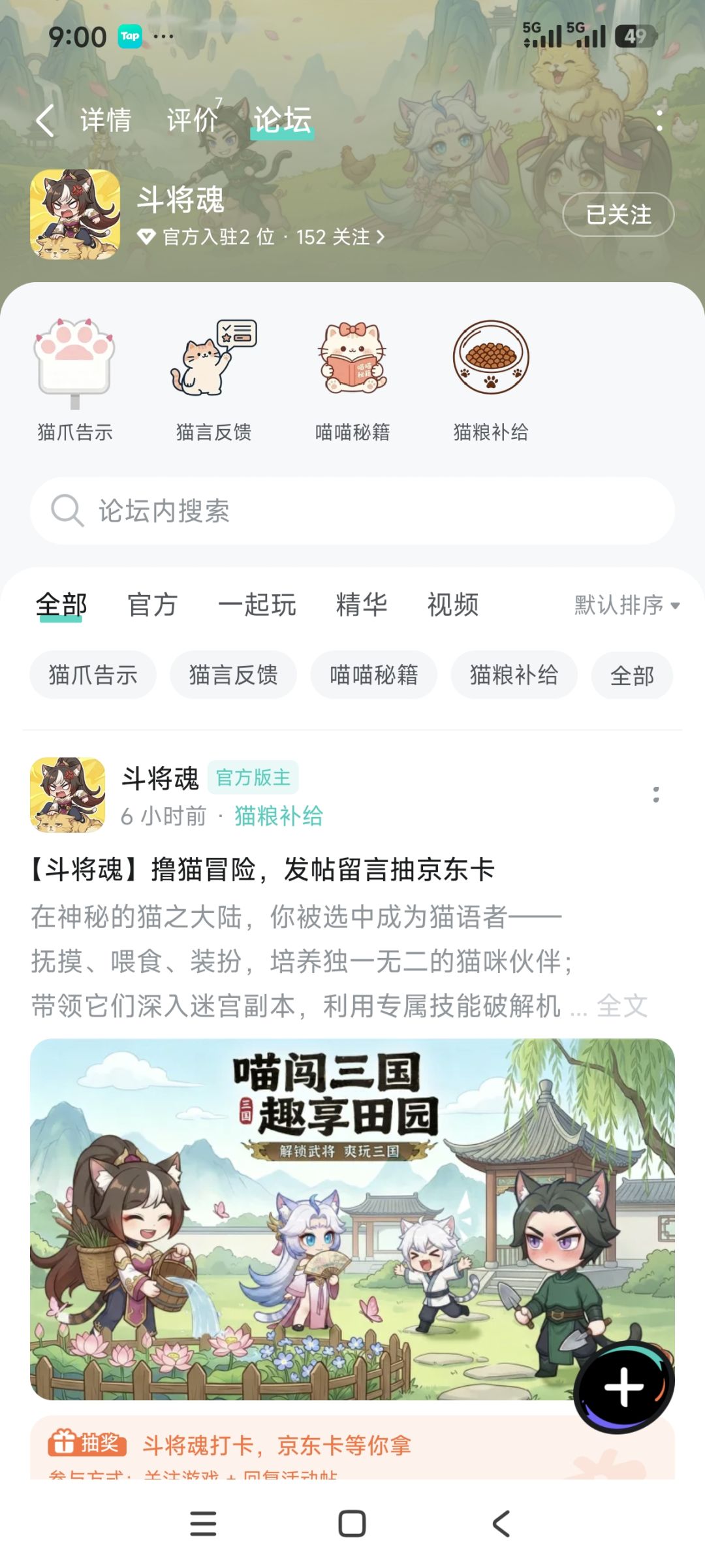Expand the post with 全文
705x1568 pixels.
tap(622, 1006)
